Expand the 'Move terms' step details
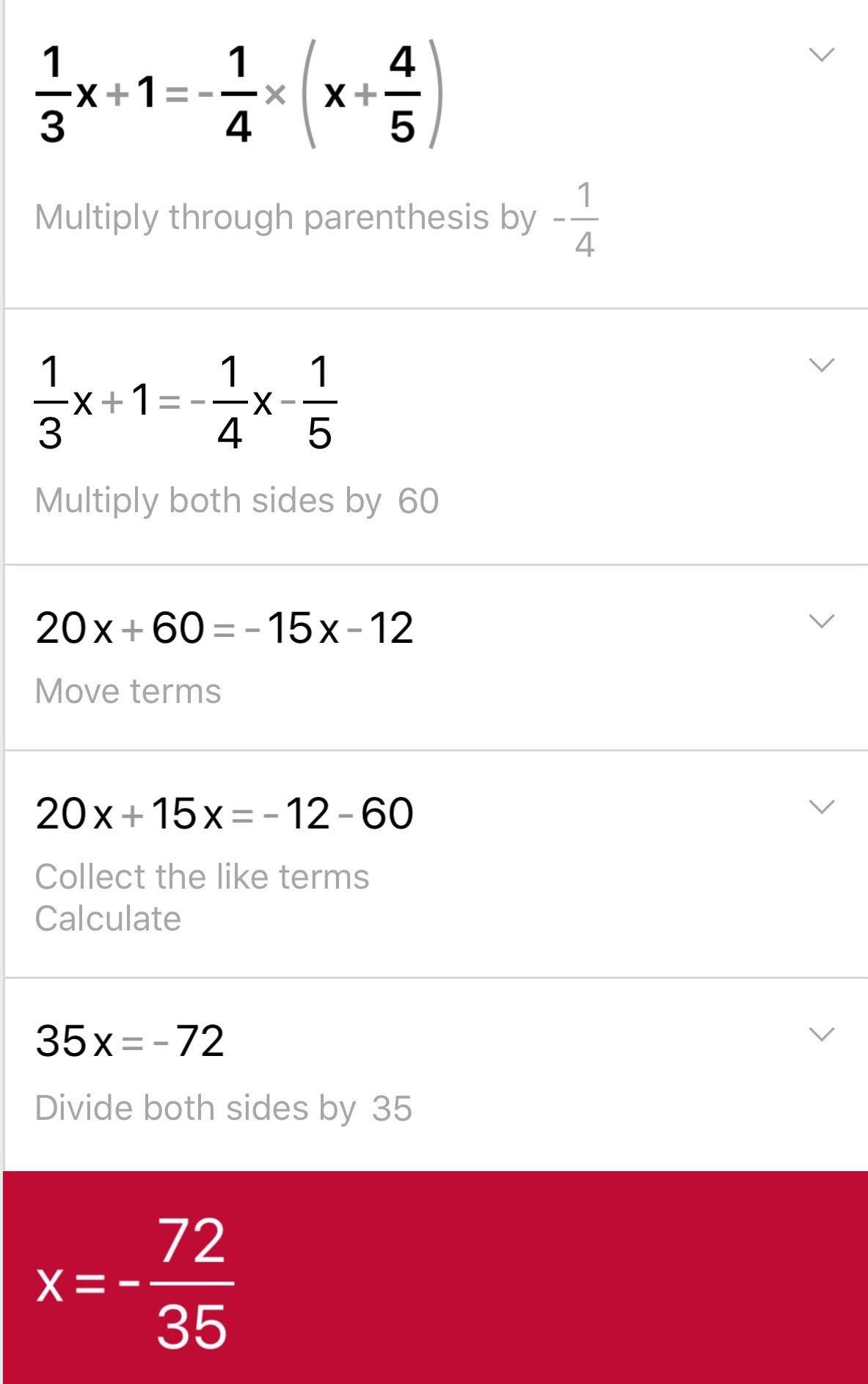868x1384 pixels. 821,622
